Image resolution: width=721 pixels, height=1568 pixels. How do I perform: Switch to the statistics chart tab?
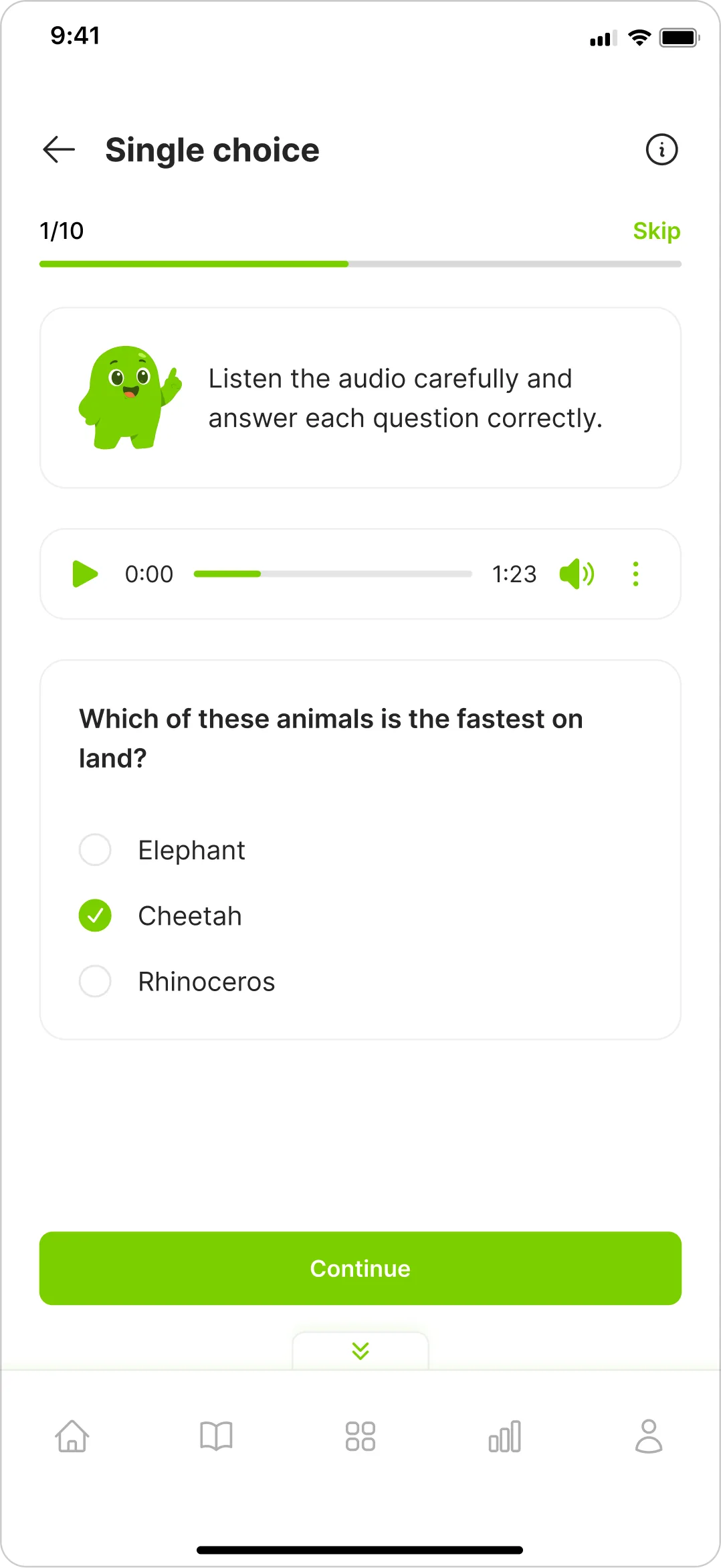[505, 1436]
